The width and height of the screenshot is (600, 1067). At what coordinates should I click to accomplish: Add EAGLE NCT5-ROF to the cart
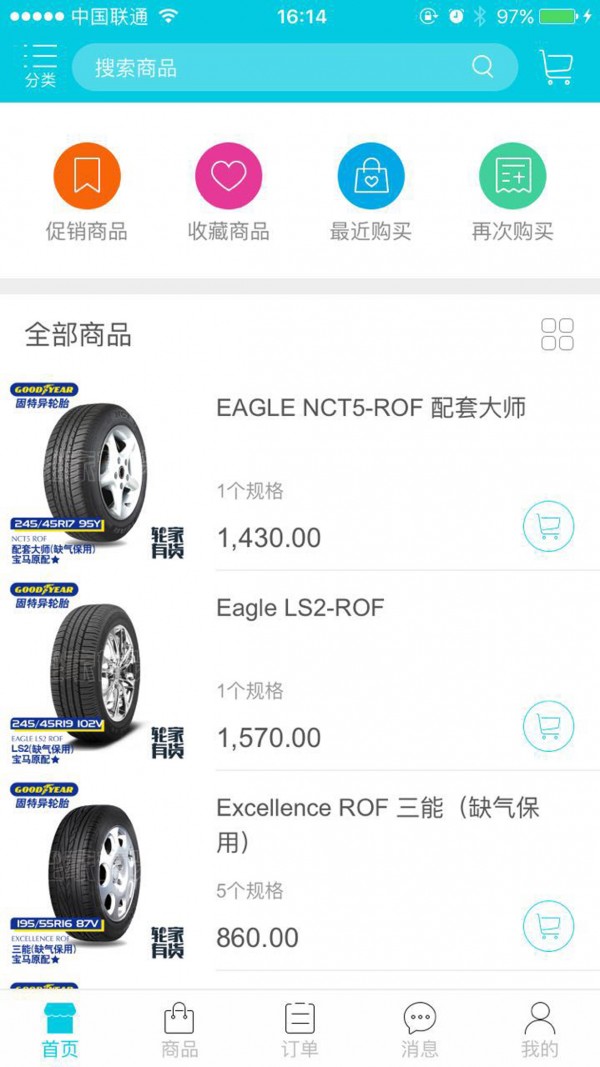[x=548, y=526]
